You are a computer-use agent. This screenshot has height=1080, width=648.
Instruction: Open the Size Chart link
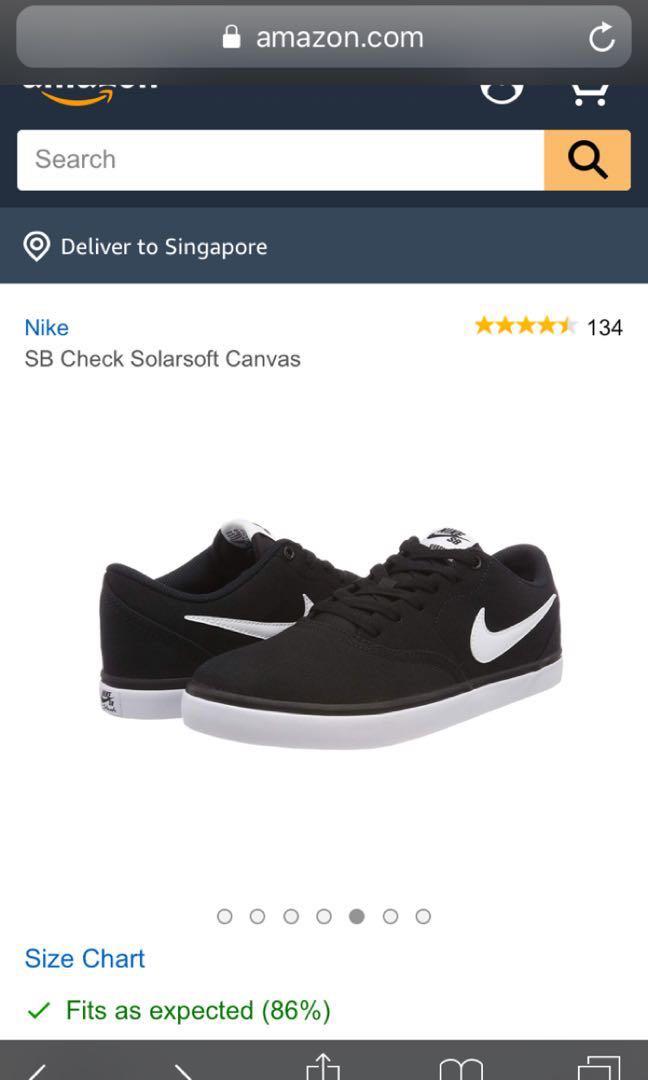[x=85, y=958]
